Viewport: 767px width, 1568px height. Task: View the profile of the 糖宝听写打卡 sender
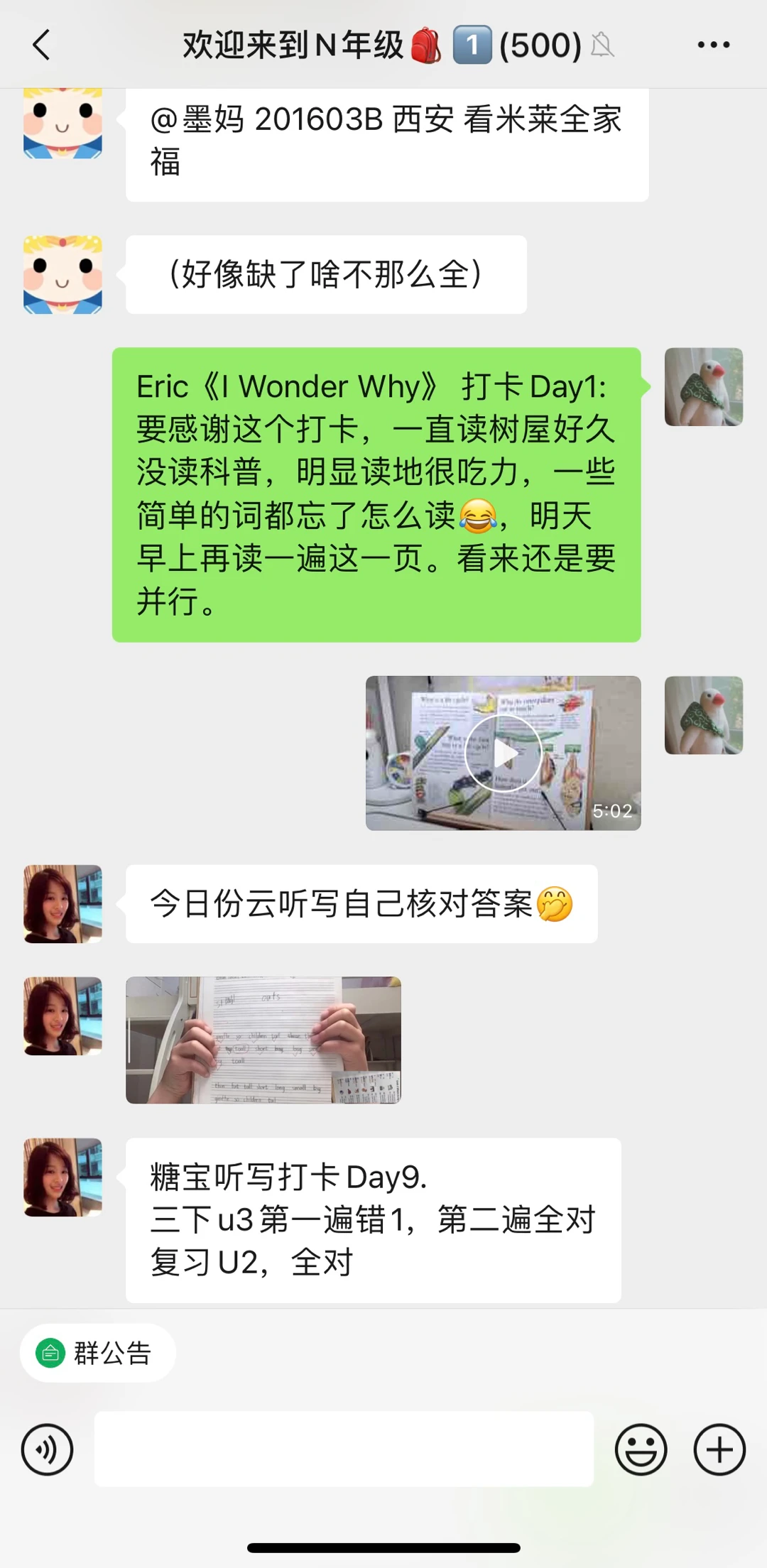point(62,1177)
